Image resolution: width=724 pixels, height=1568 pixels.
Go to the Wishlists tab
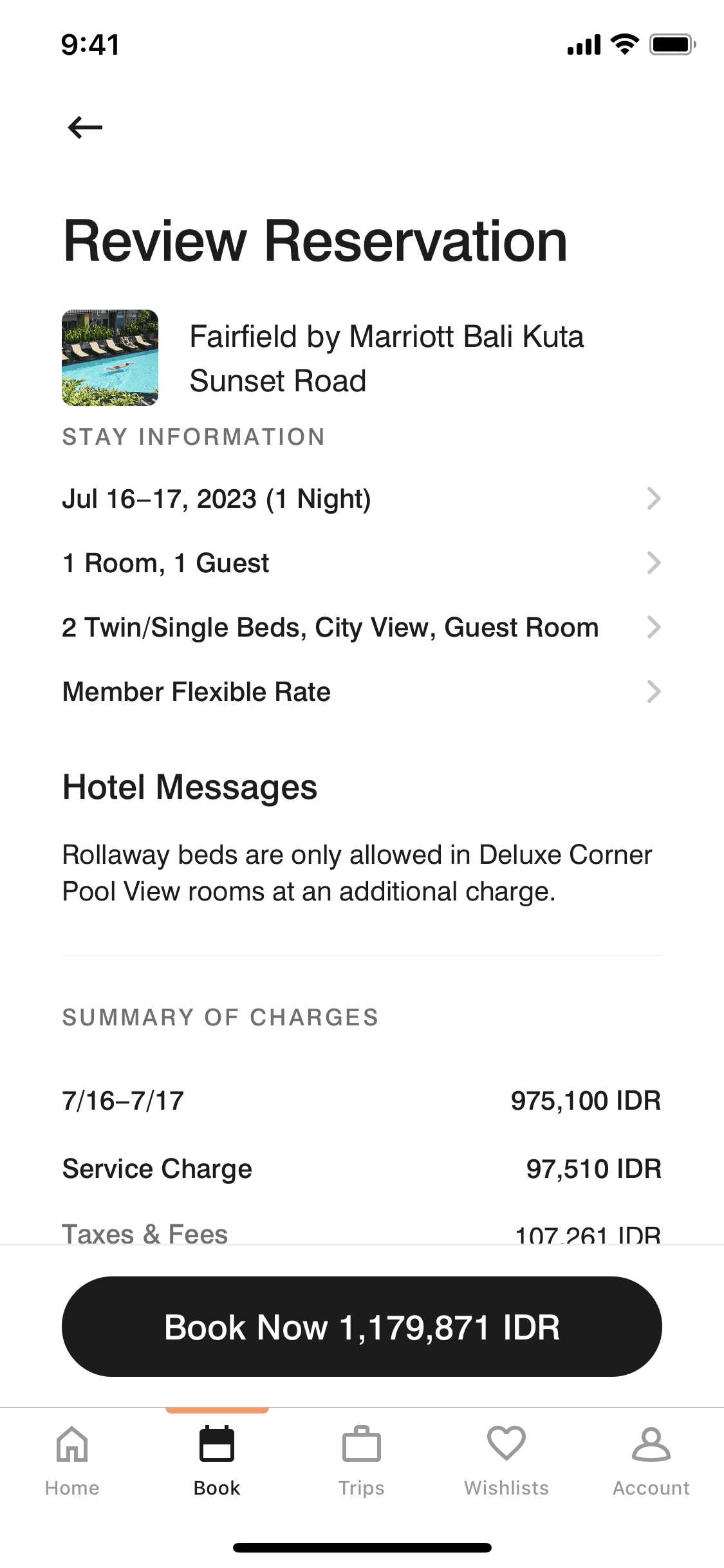[506, 1461]
